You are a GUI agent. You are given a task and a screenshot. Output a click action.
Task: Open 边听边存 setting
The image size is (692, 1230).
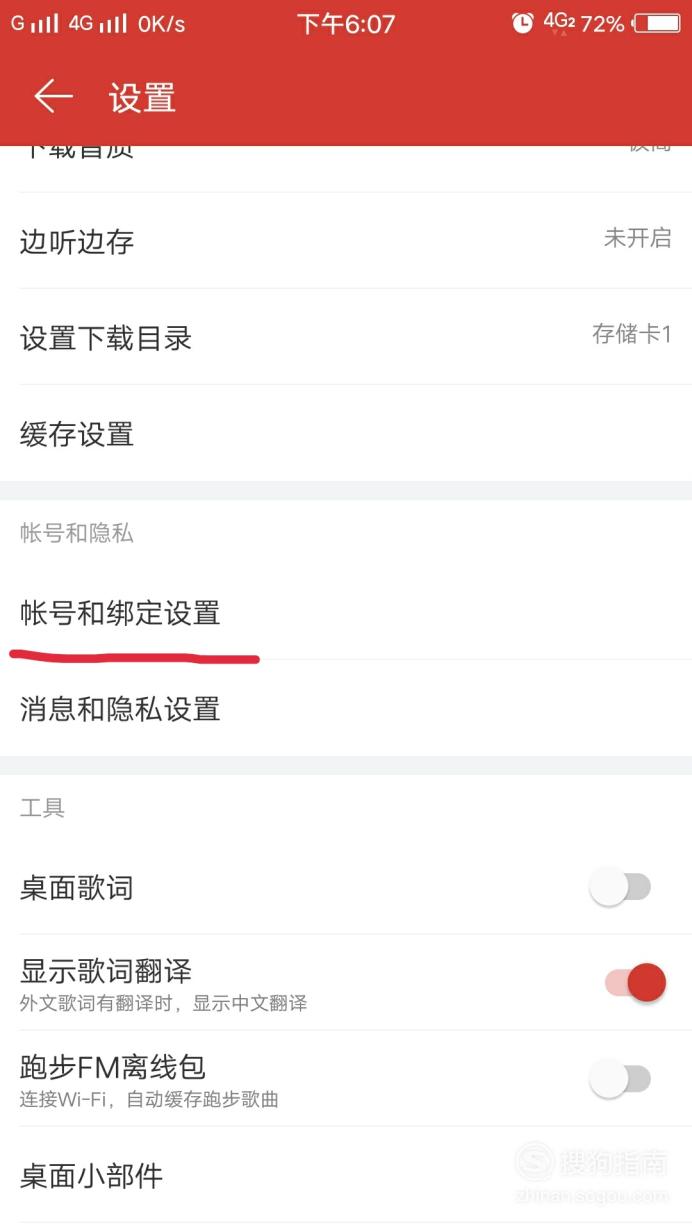click(x=346, y=241)
